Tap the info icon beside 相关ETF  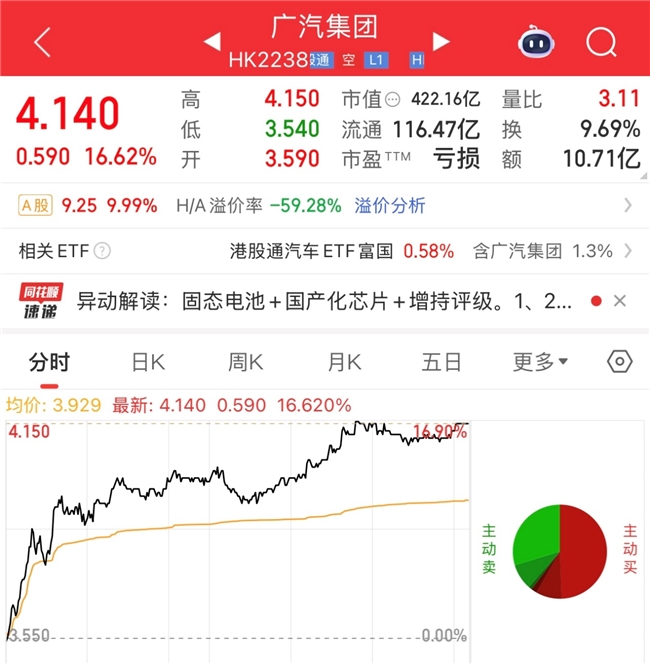pyautogui.click(x=103, y=251)
